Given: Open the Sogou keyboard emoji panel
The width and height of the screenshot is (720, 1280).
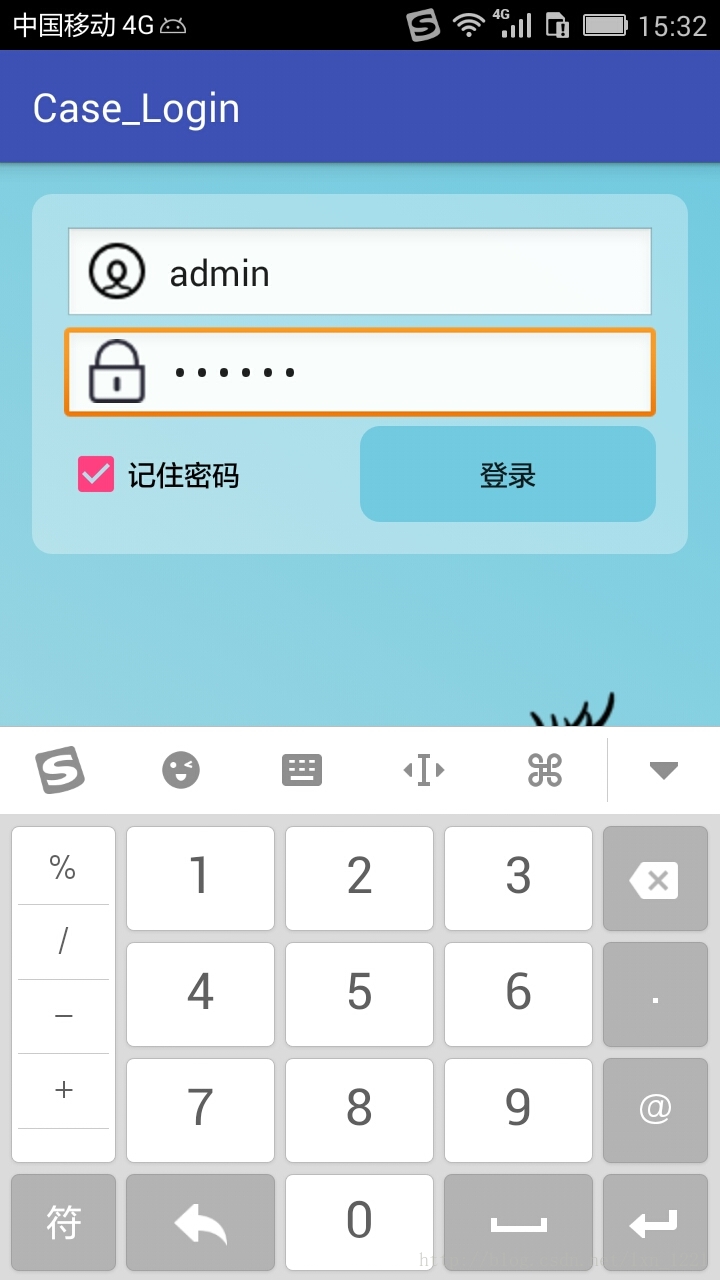Looking at the screenshot, I should (181, 770).
